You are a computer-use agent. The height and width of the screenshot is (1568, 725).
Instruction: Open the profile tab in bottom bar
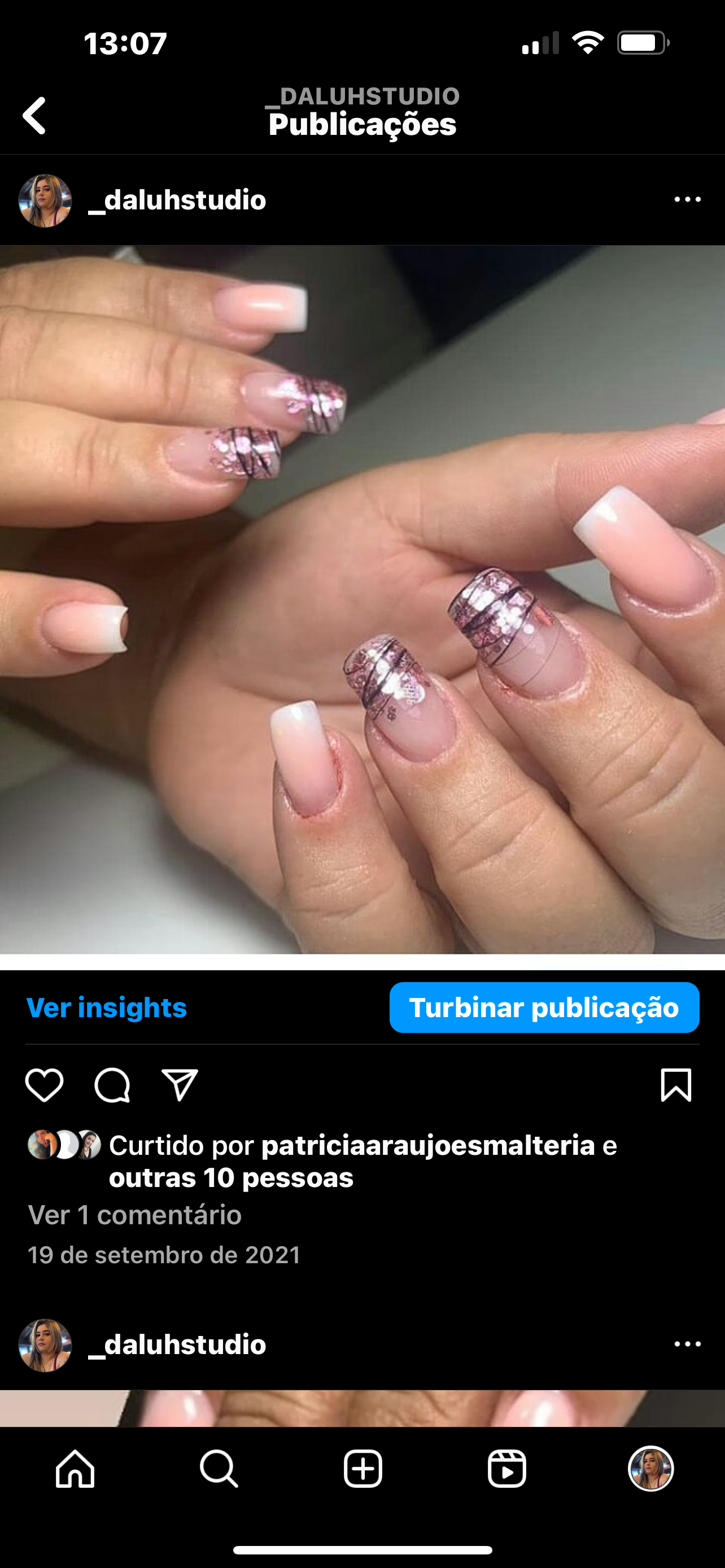pos(650,1469)
